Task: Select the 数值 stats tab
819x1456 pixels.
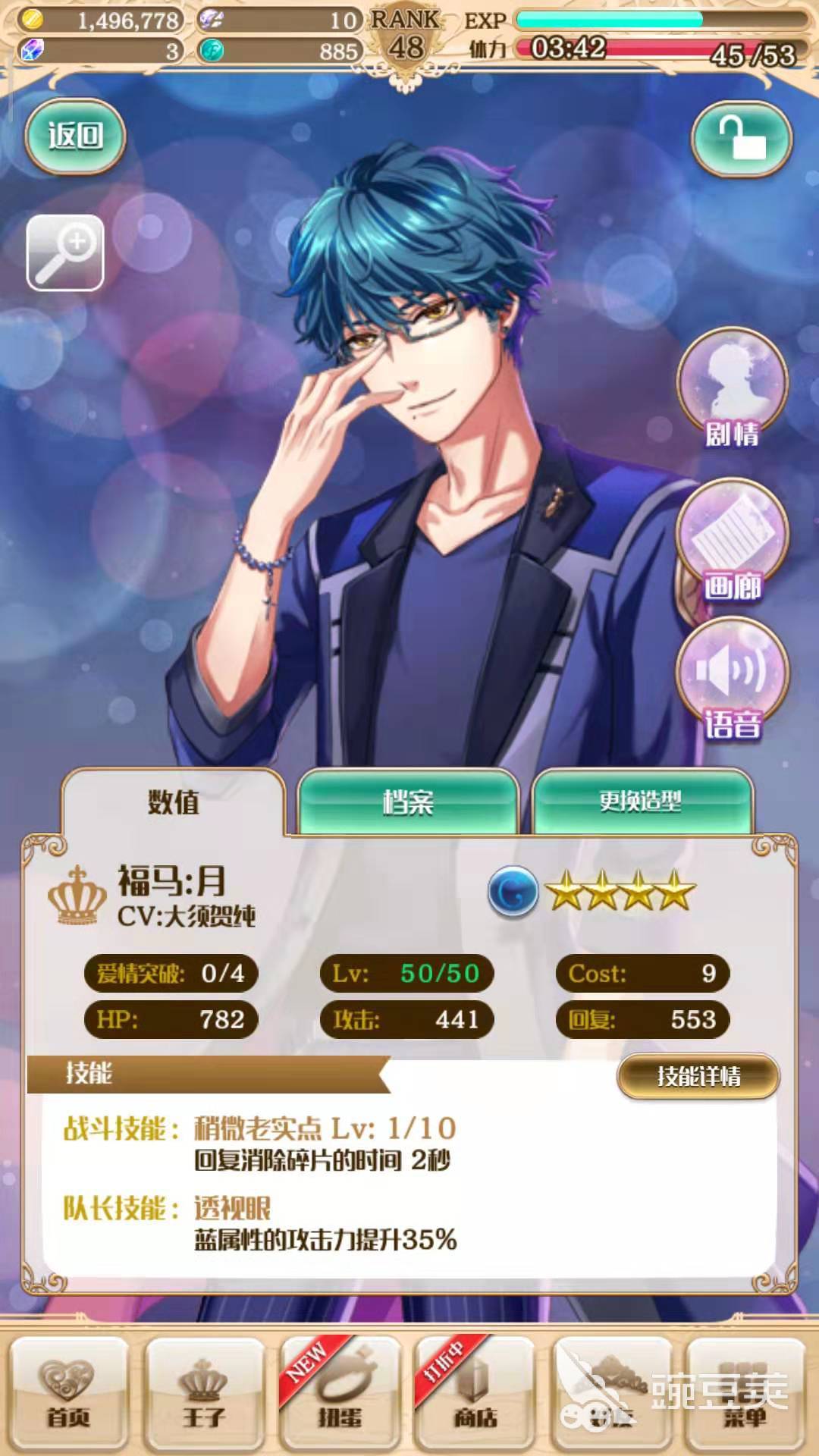Action: (x=173, y=802)
